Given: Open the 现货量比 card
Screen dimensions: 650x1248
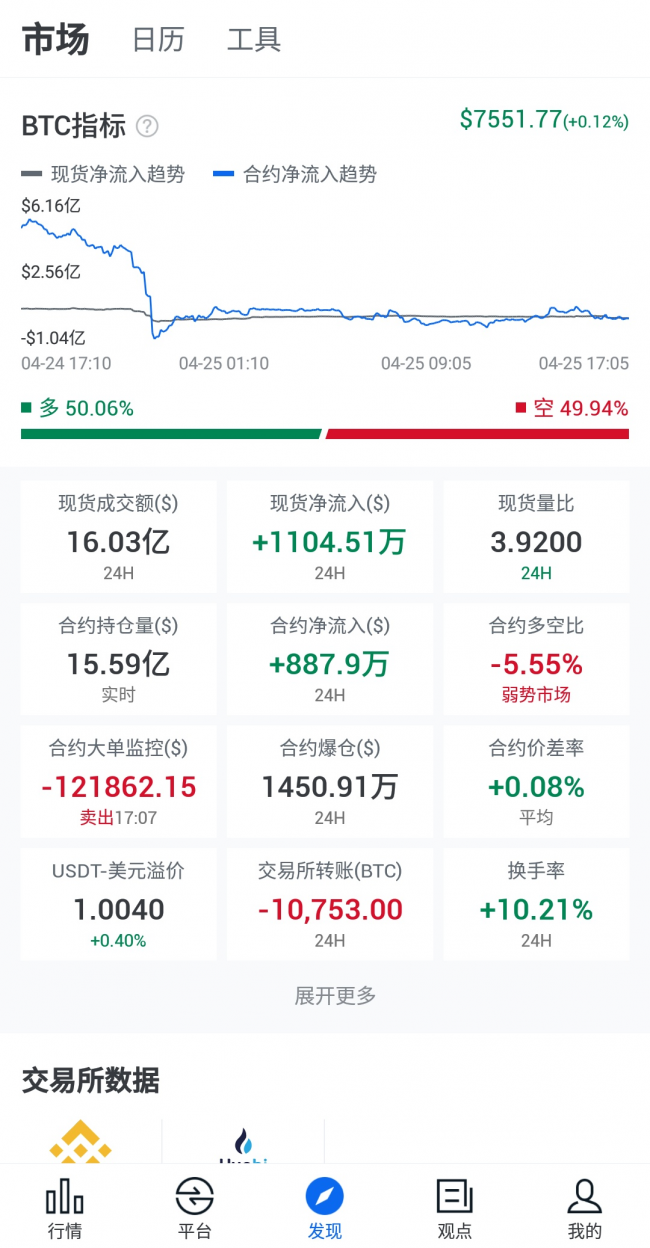Looking at the screenshot, I should 536,537.
